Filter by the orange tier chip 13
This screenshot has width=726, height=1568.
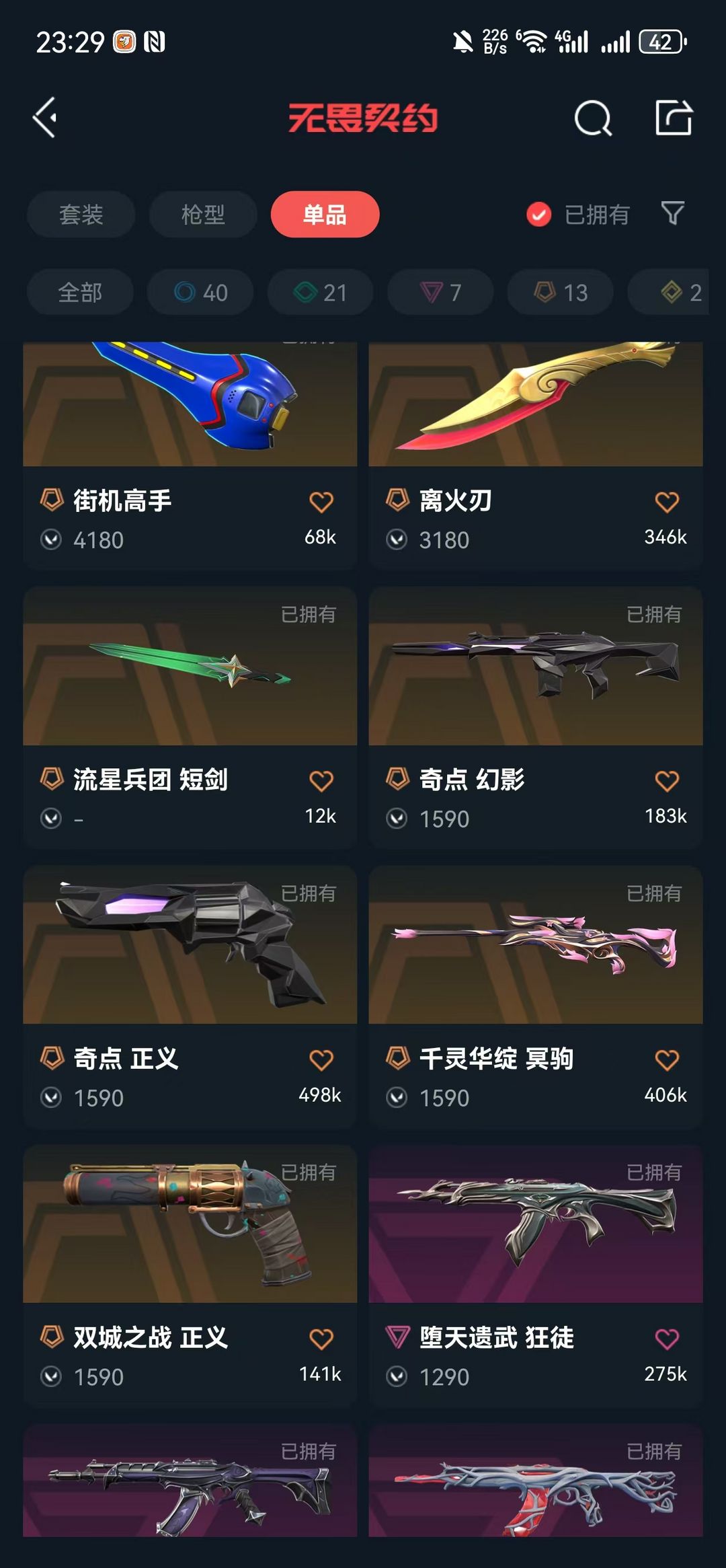560,292
